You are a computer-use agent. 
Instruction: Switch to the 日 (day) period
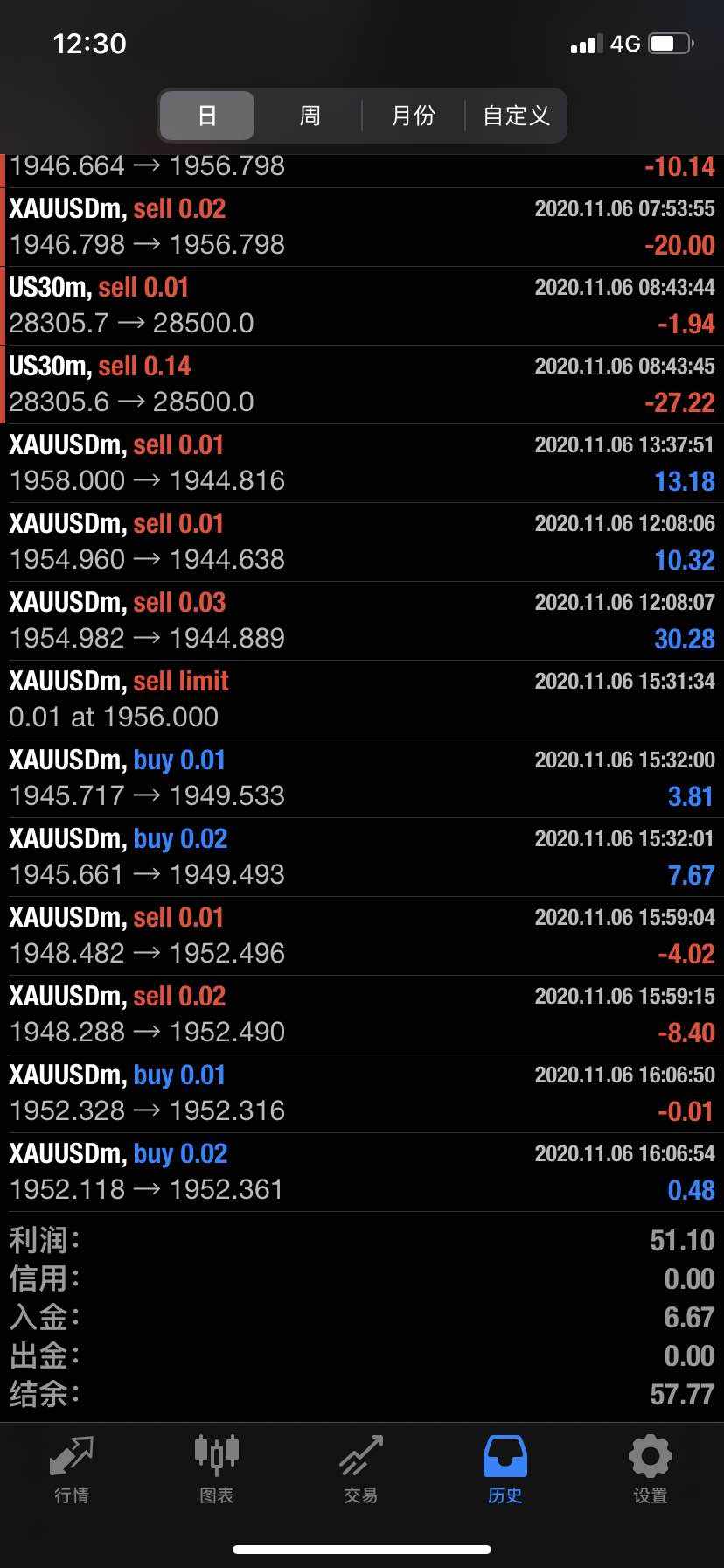click(207, 115)
